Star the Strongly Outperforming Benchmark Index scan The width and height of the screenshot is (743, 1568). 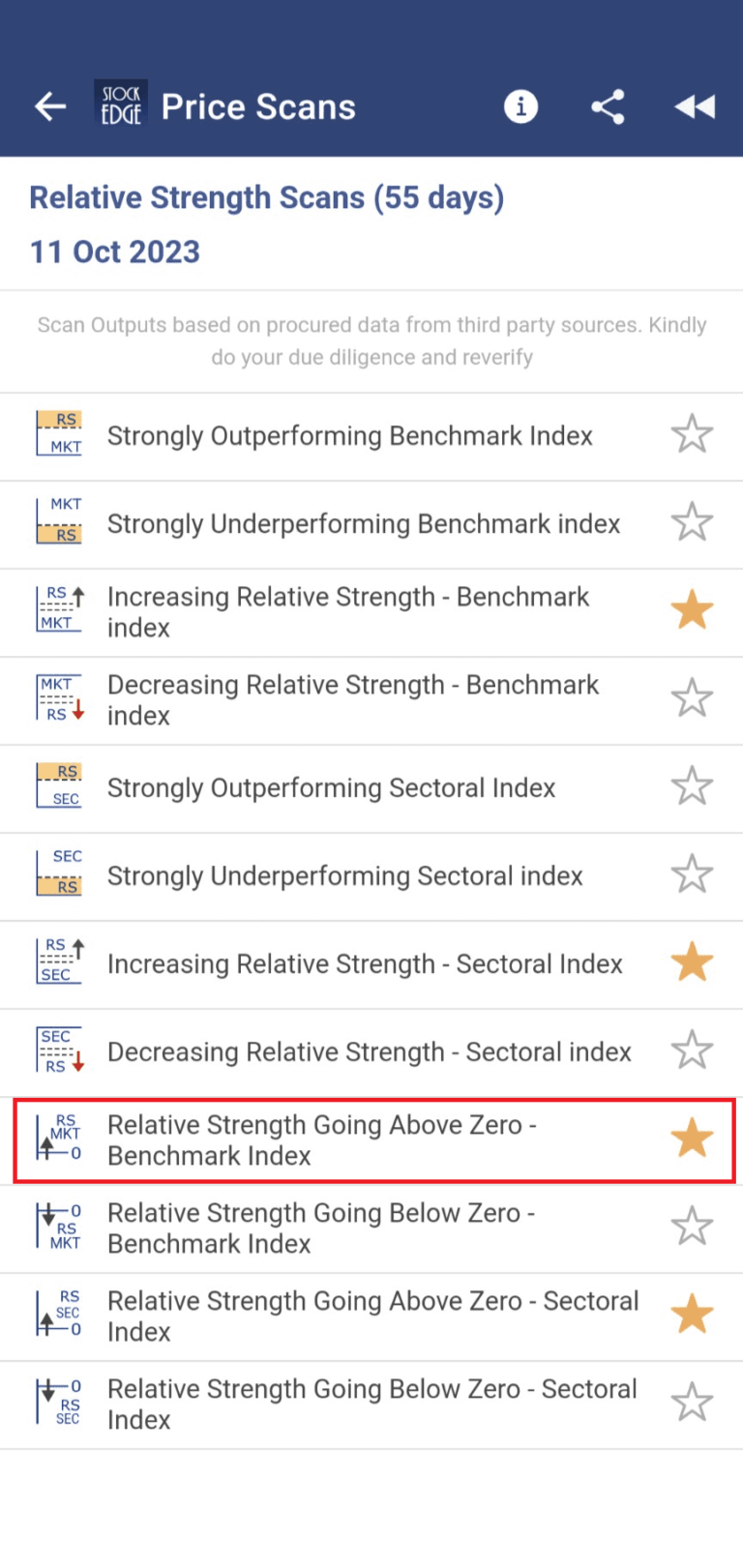click(x=693, y=433)
